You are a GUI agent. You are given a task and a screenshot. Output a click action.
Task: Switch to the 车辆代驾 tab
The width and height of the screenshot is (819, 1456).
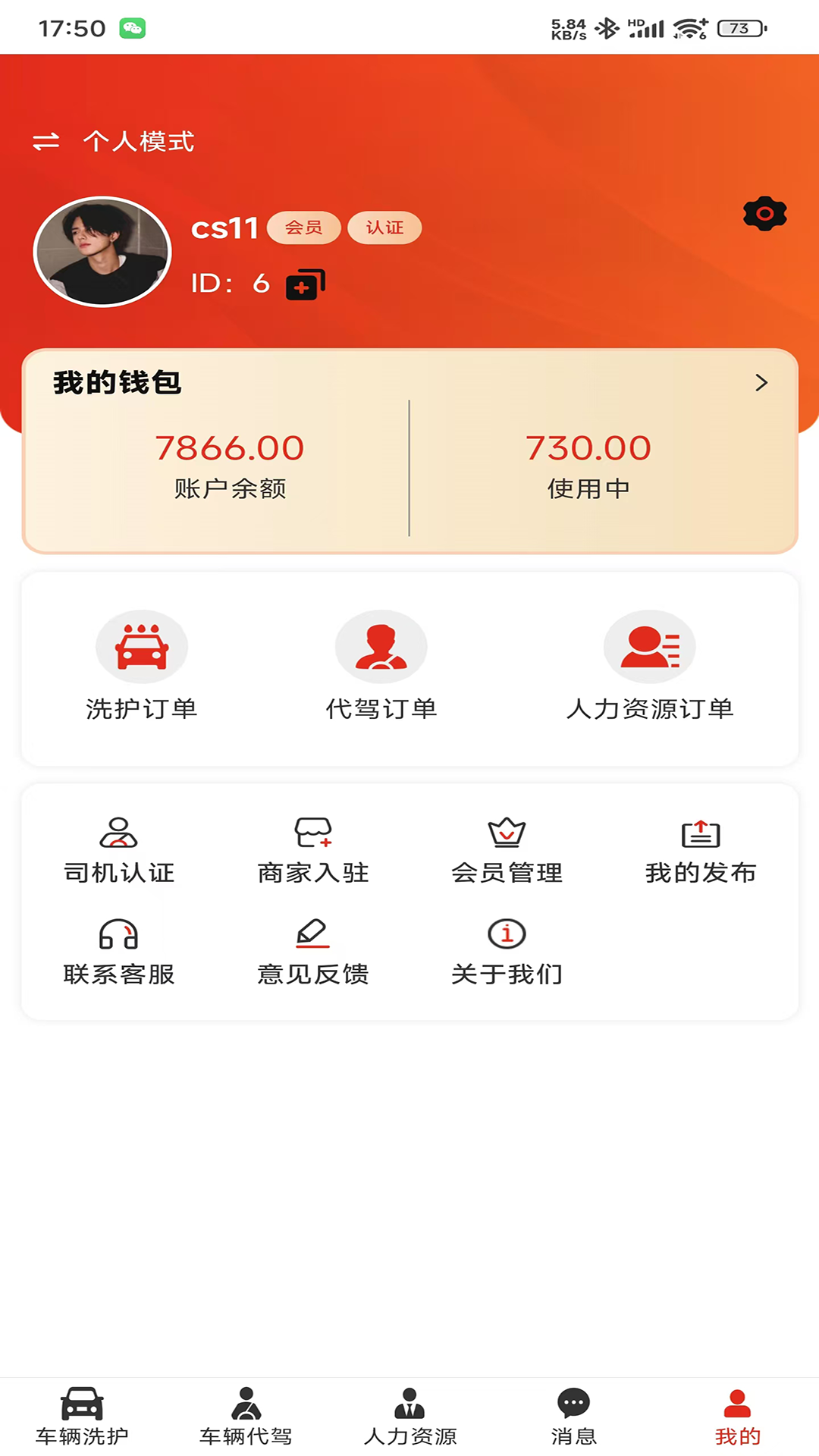(246, 1415)
